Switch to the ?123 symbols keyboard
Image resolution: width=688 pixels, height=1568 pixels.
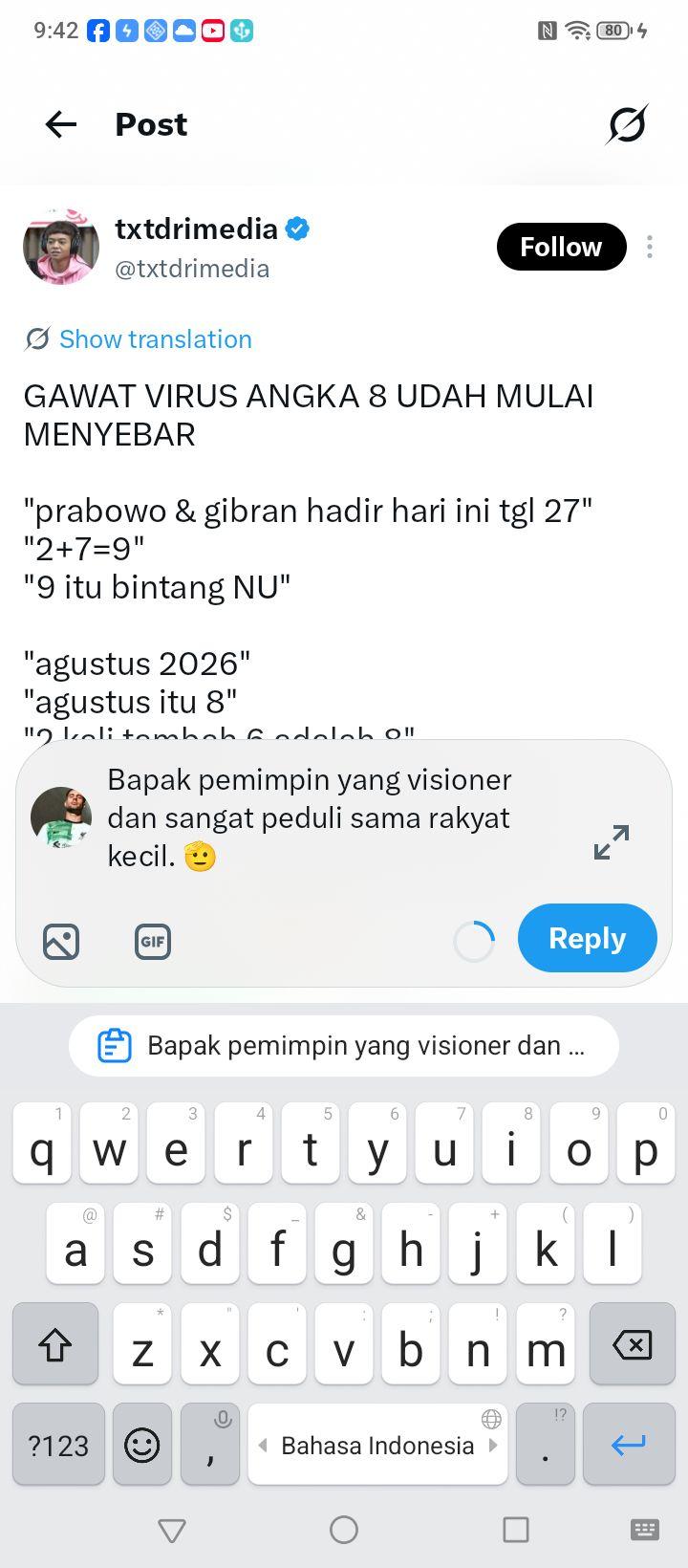(x=58, y=1444)
